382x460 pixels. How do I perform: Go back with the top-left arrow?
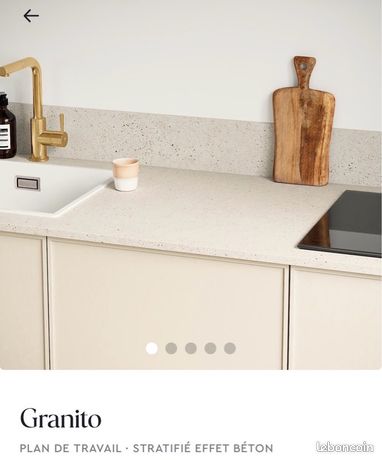coord(31,16)
